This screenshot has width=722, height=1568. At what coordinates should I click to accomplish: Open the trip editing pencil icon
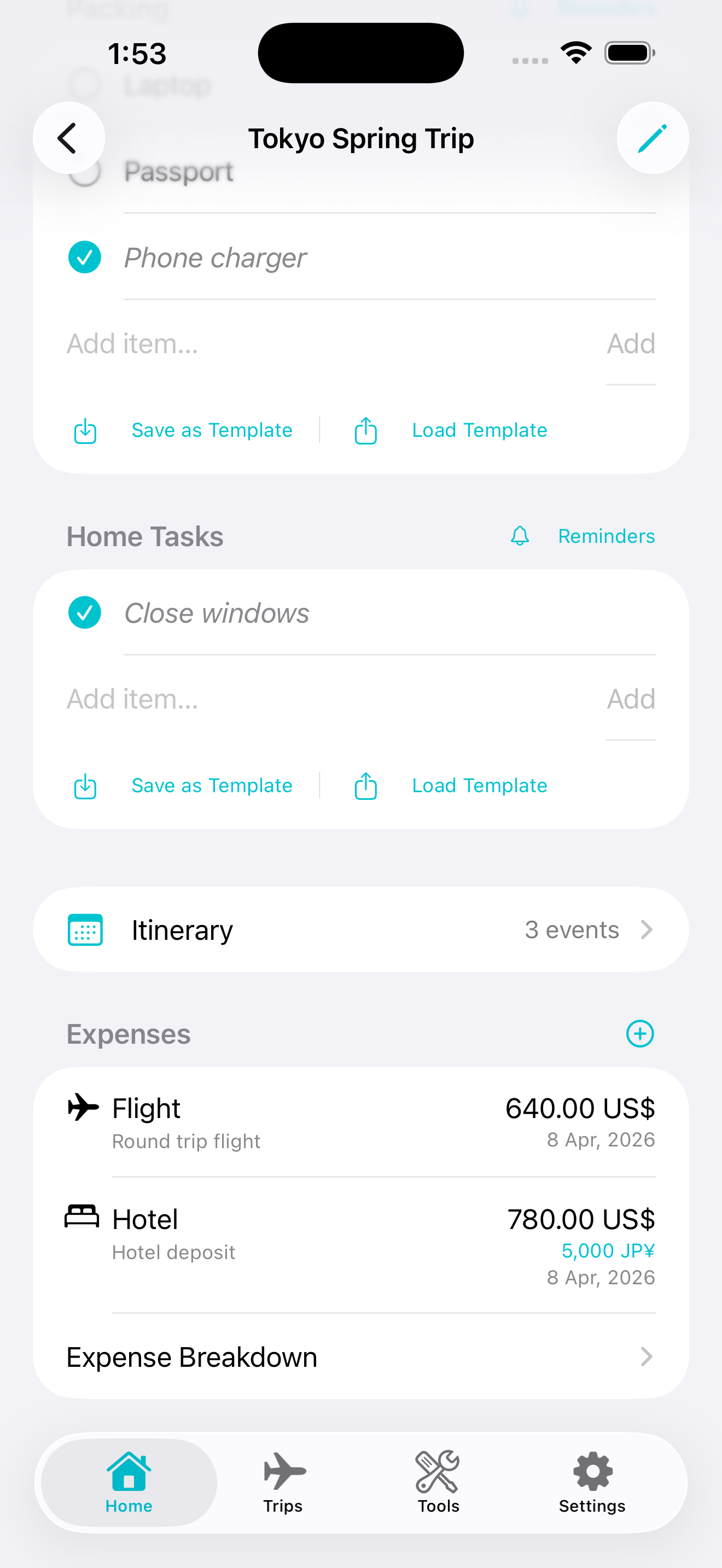pyautogui.click(x=652, y=138)
